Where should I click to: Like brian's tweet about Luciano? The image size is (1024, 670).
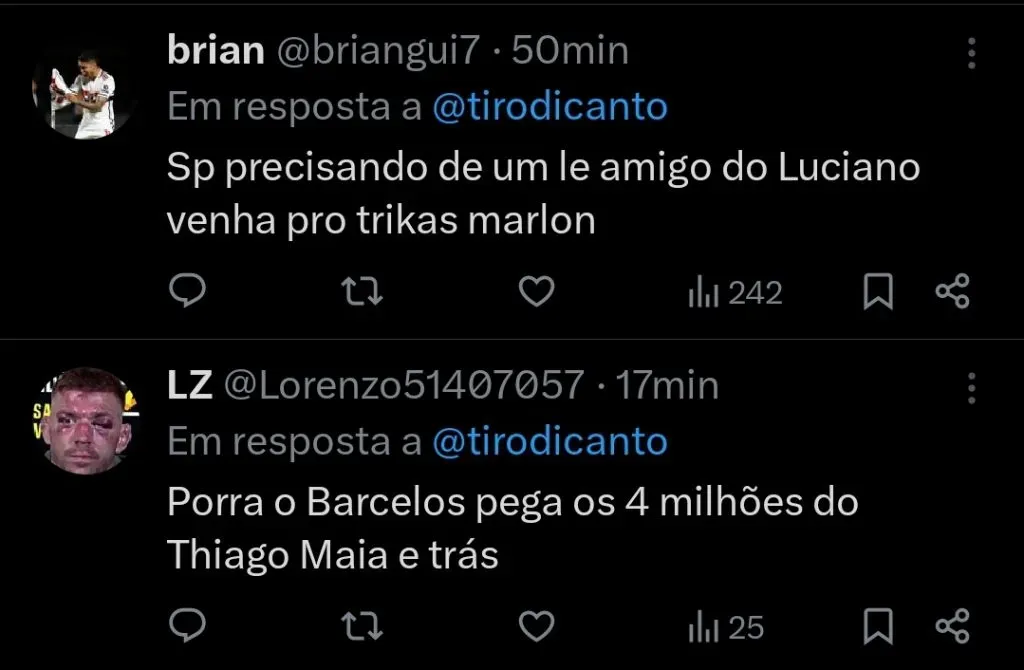pos(538,292)
